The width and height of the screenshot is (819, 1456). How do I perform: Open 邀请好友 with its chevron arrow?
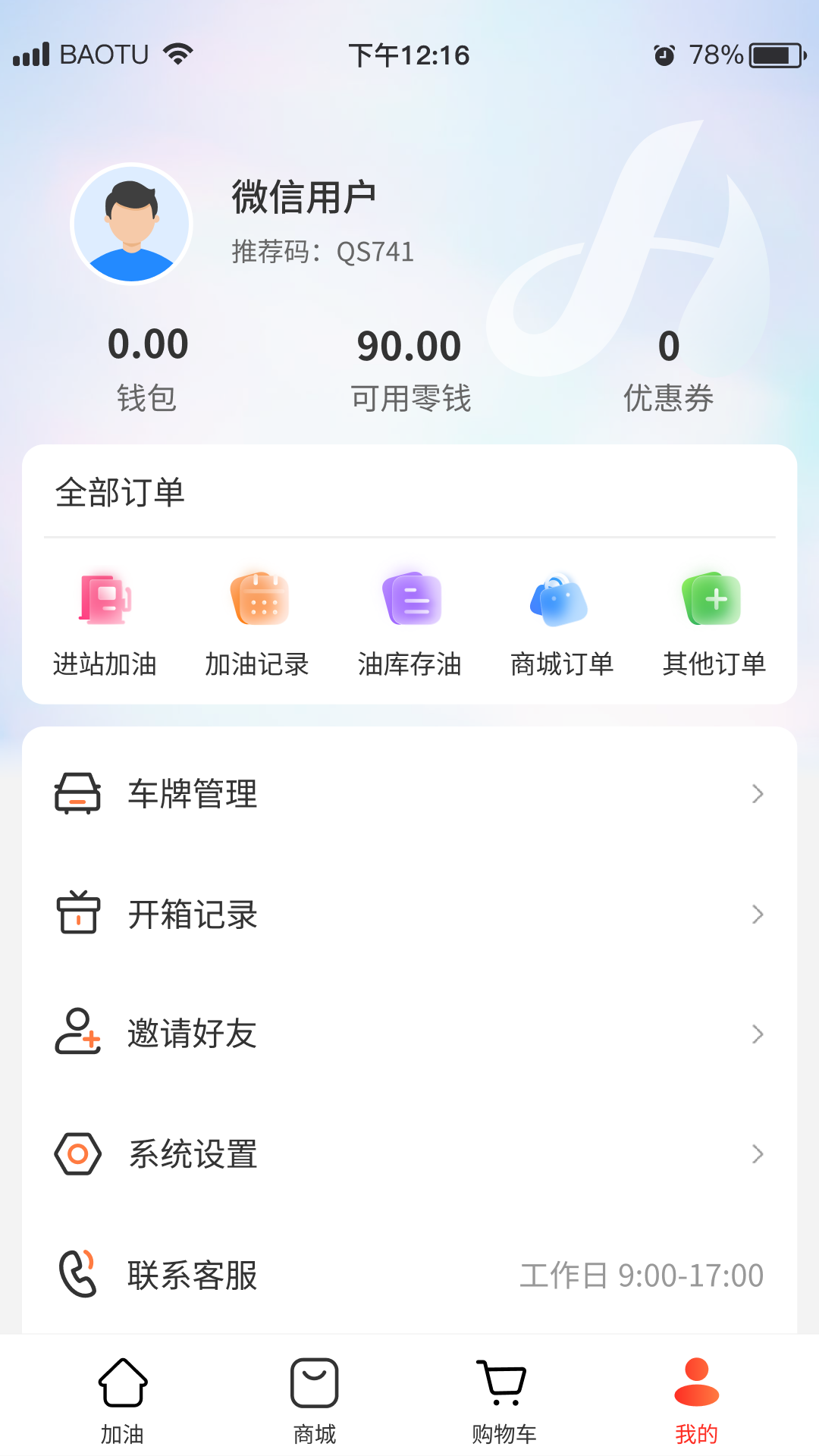pos(758,1034)
